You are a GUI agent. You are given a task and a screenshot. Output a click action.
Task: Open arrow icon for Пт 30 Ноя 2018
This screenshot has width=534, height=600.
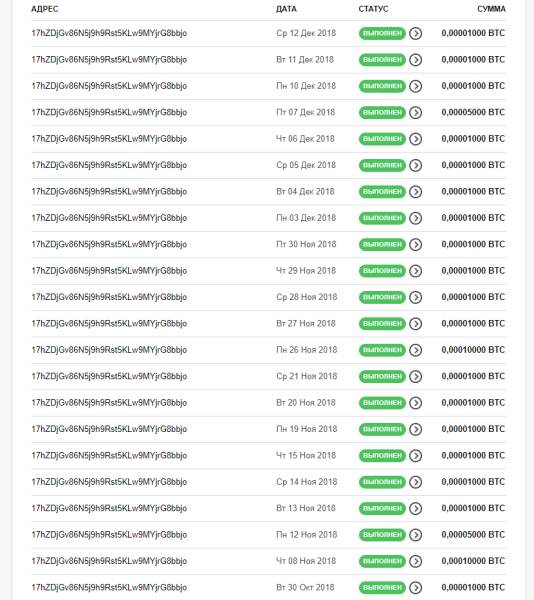(415, 245)
